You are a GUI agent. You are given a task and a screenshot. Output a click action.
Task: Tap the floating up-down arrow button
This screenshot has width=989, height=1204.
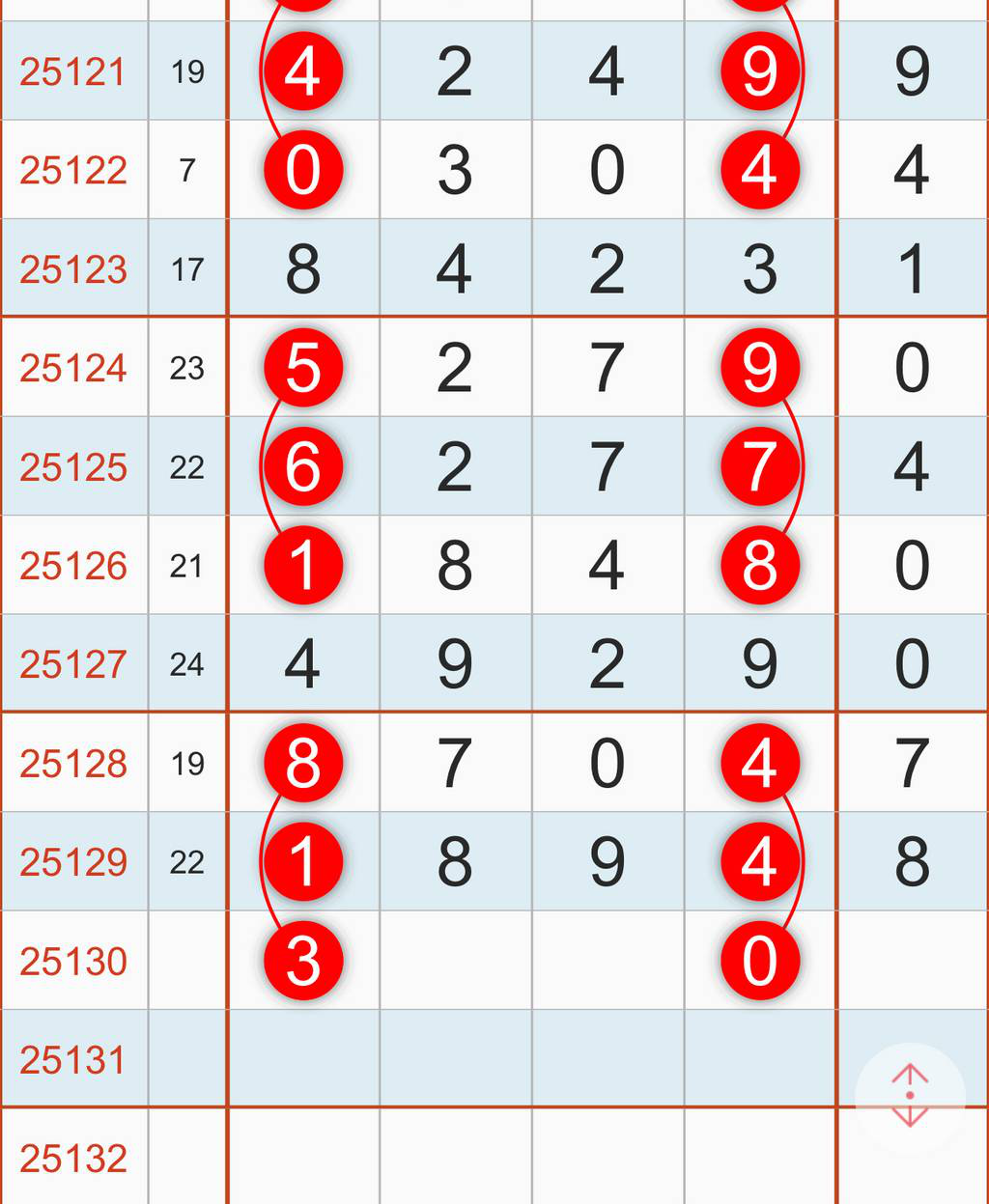tap(910, 1096)
